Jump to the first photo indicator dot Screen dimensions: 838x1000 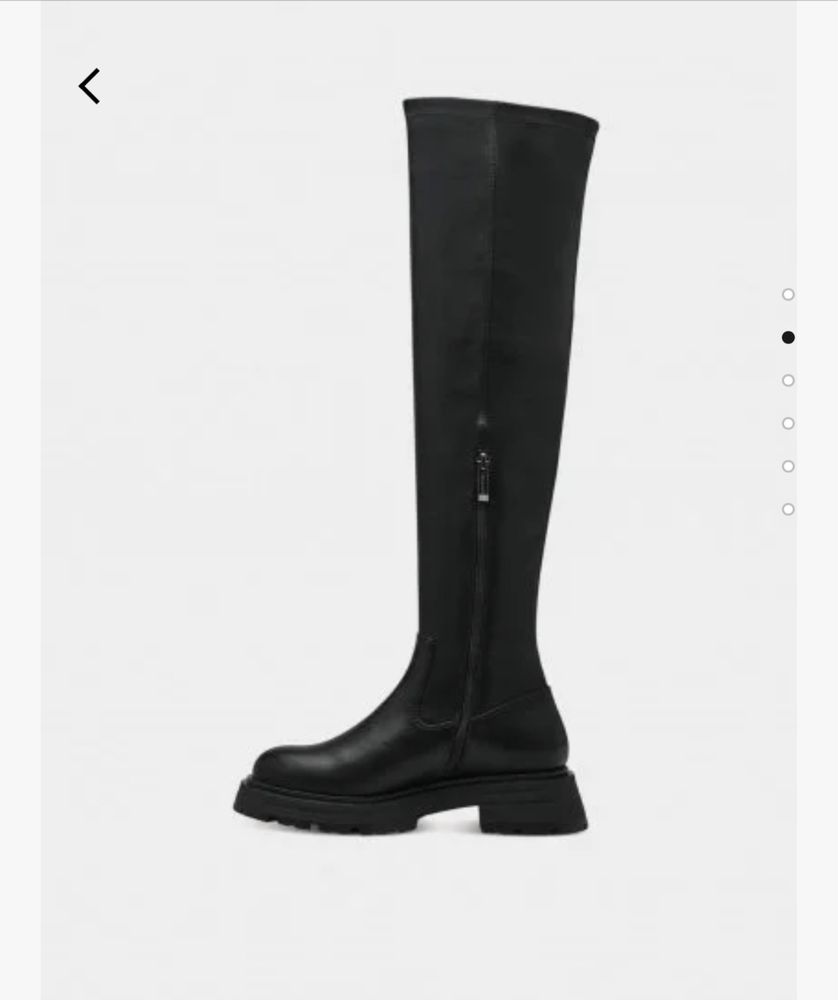coord(788,294)
